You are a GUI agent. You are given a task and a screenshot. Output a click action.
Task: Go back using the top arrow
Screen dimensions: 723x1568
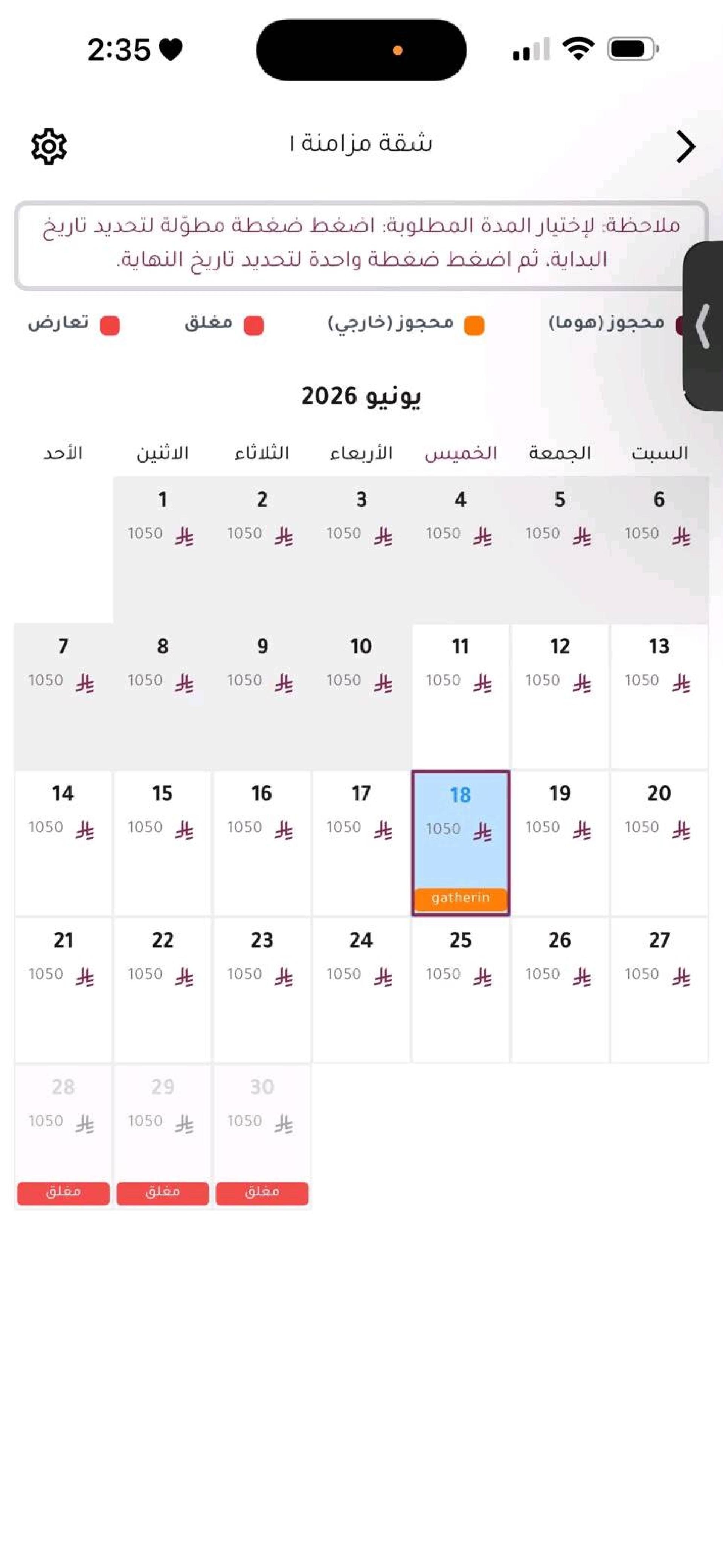(x=685, y=147)
